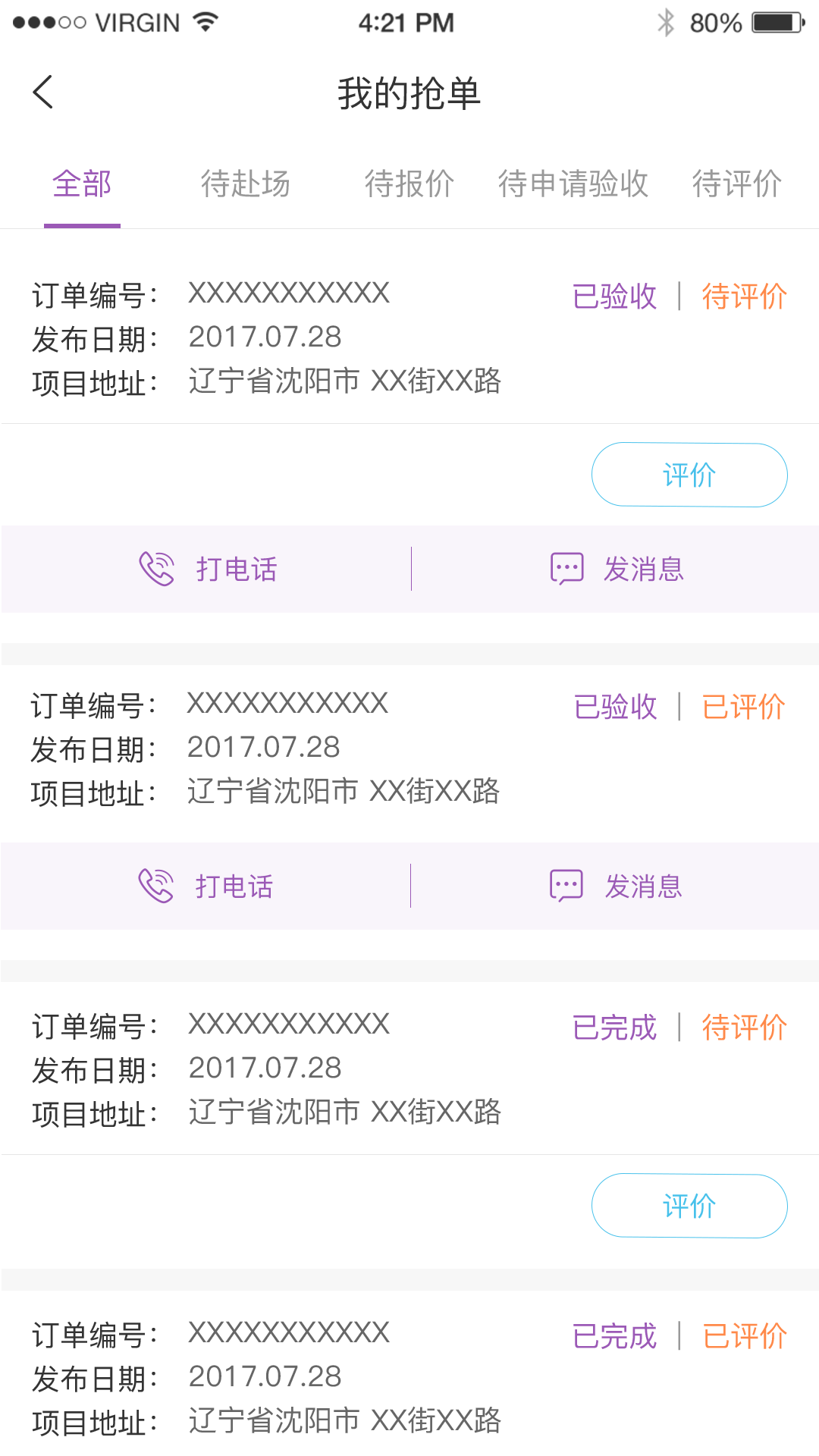Switch to the 待赴场 tab
The image size is (819, 1456).
(x=245, y=184)
